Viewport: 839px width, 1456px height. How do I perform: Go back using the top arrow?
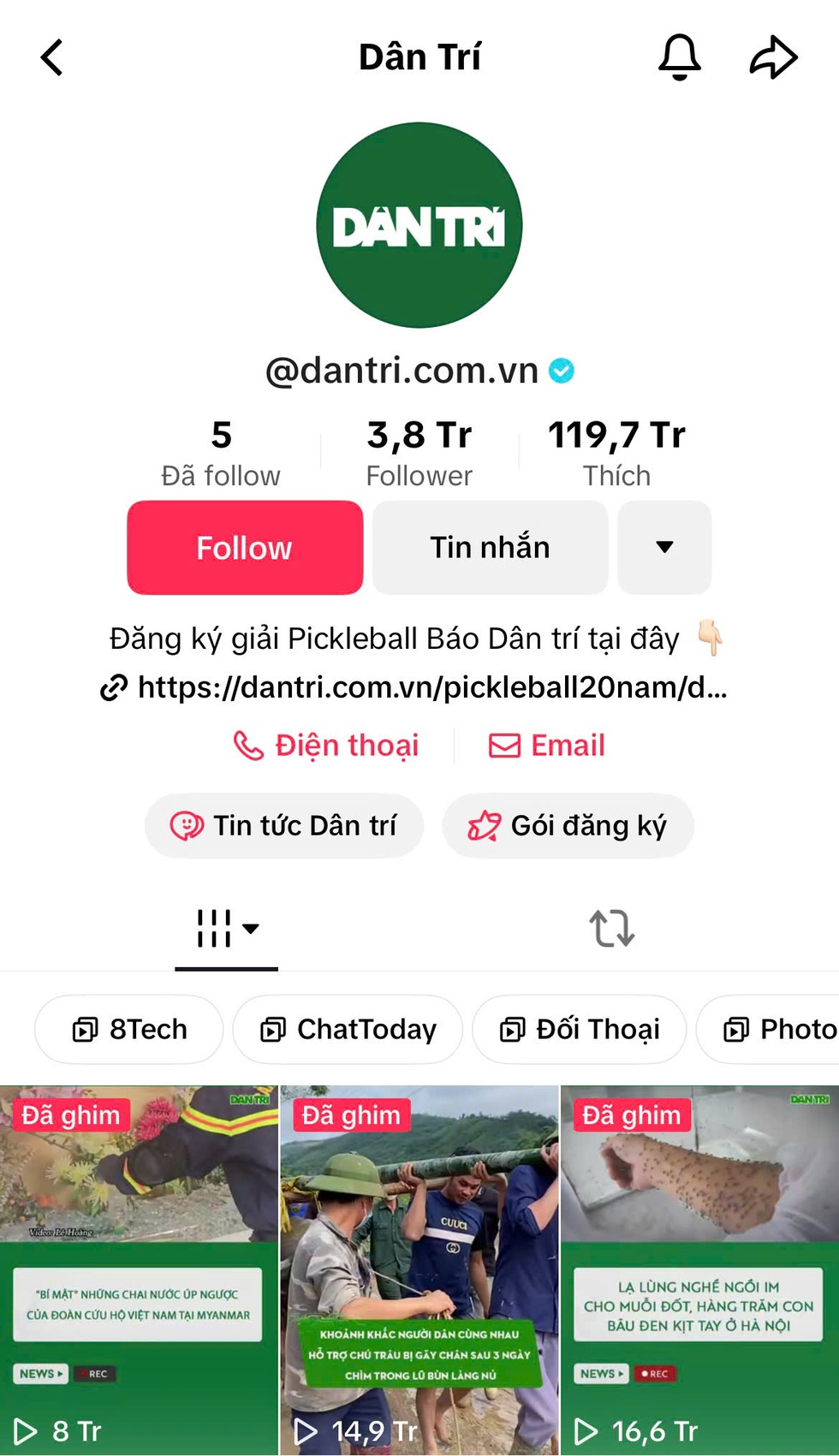(52, 58)
